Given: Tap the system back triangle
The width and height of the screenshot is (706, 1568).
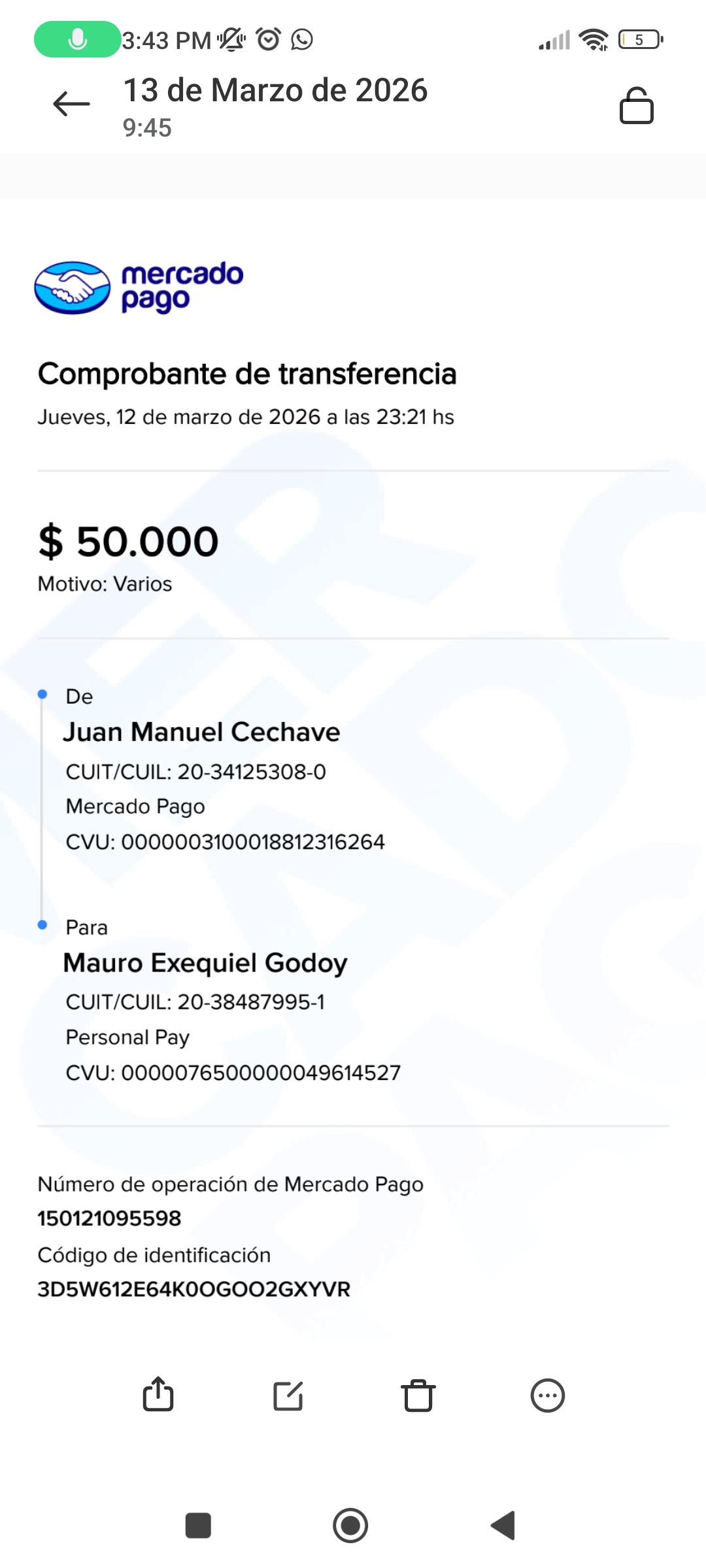Looking at the screenshot, I should [x=503, y=1526].
